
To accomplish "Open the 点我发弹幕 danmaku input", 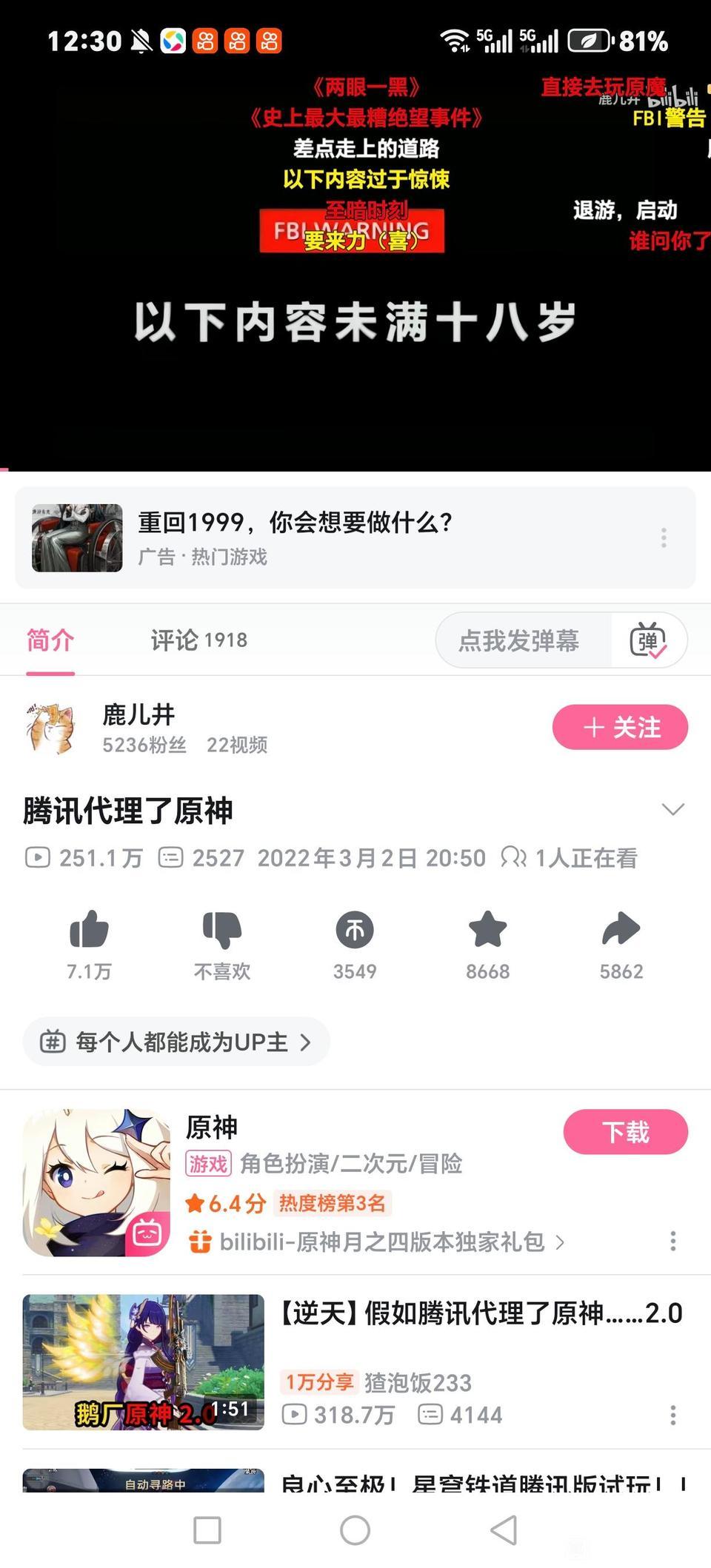I will click(x=519, y=640).
